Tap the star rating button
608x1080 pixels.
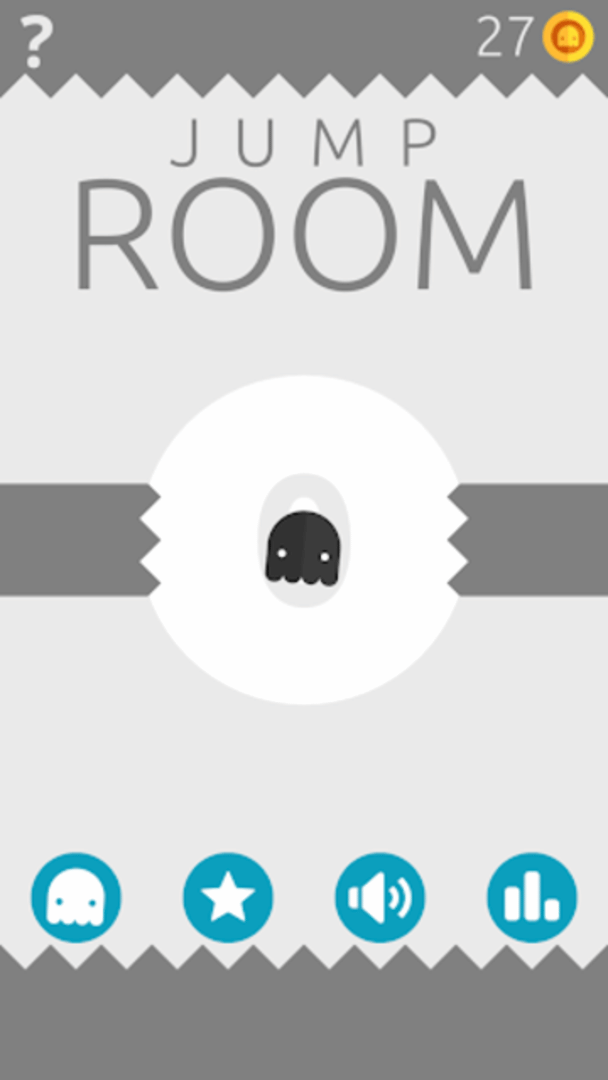[x=228, y=897]
